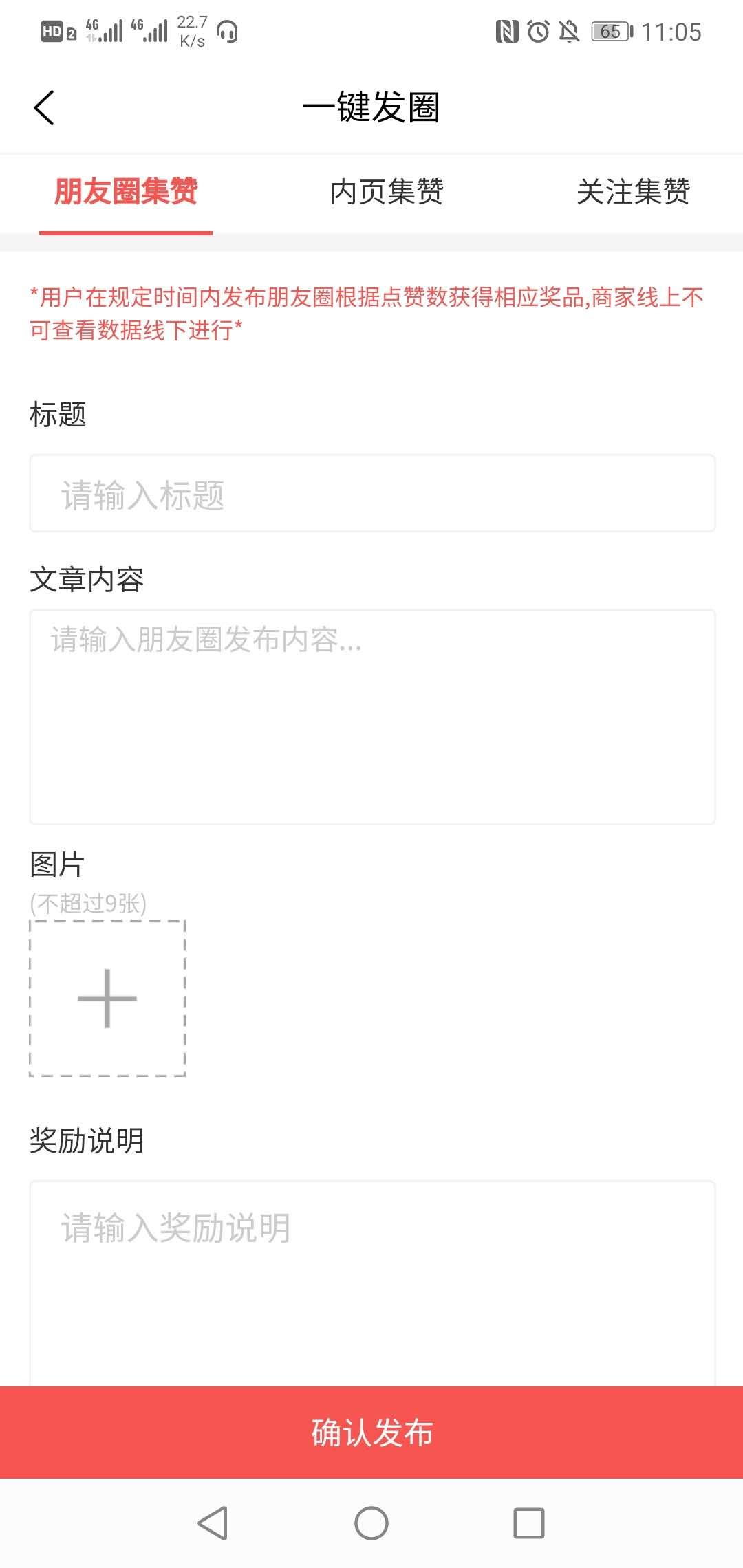
Task: Tap the 标题 input field
Action: coord(371,492)
